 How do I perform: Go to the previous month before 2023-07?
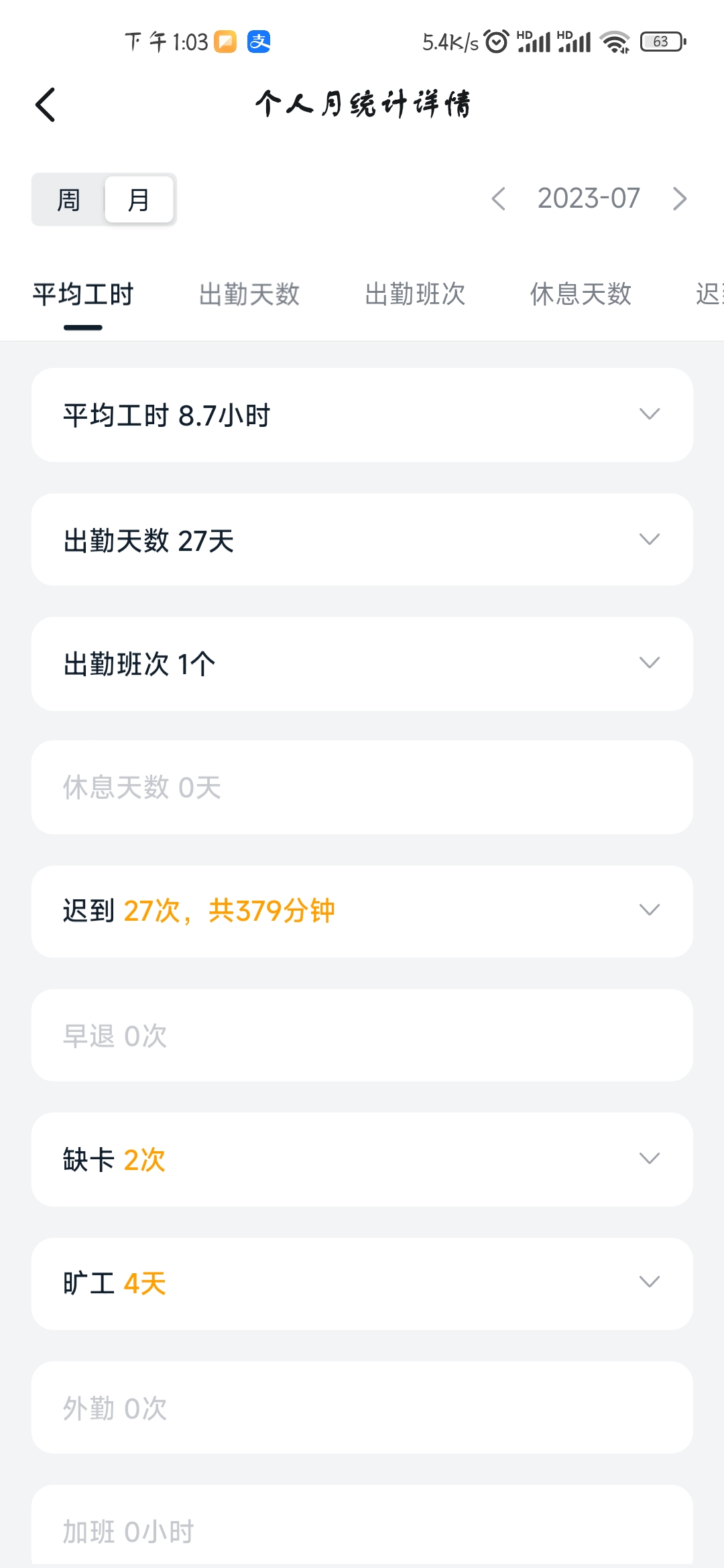coord(498,199)
